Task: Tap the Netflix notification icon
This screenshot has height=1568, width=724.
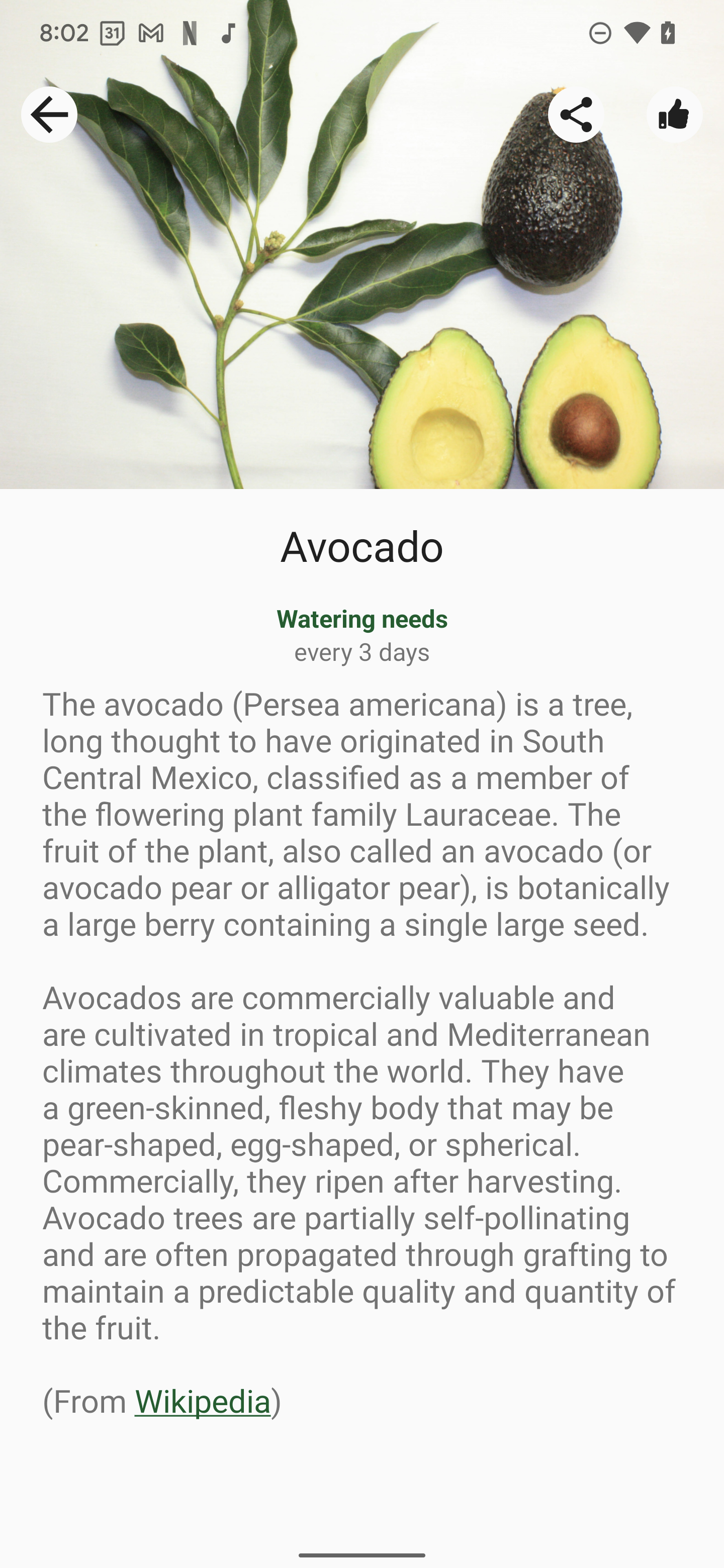Action: tap(190, 33)
